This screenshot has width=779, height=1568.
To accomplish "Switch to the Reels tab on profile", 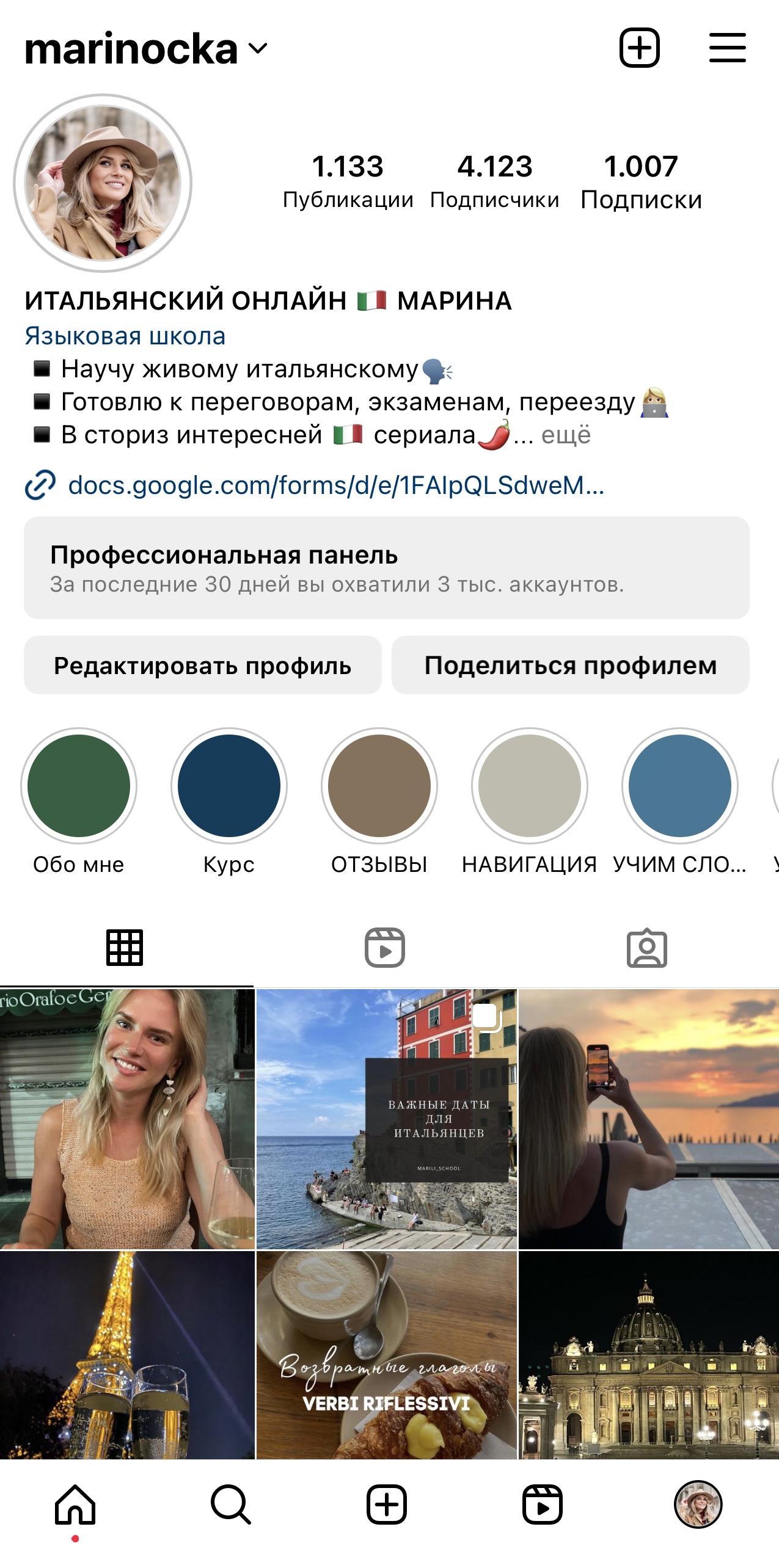I will (x=385, y=948).
